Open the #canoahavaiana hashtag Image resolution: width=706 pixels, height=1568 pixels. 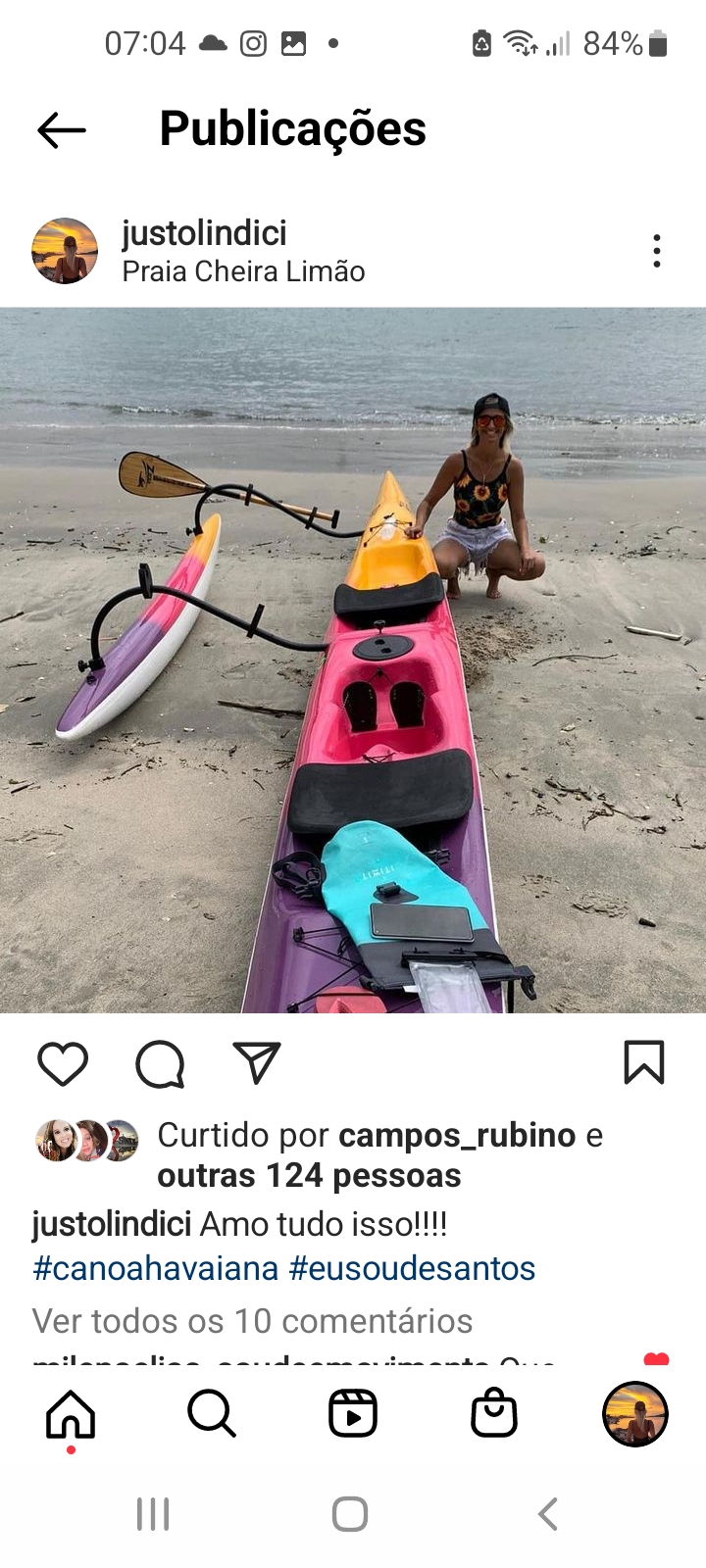coord(156,1268)
